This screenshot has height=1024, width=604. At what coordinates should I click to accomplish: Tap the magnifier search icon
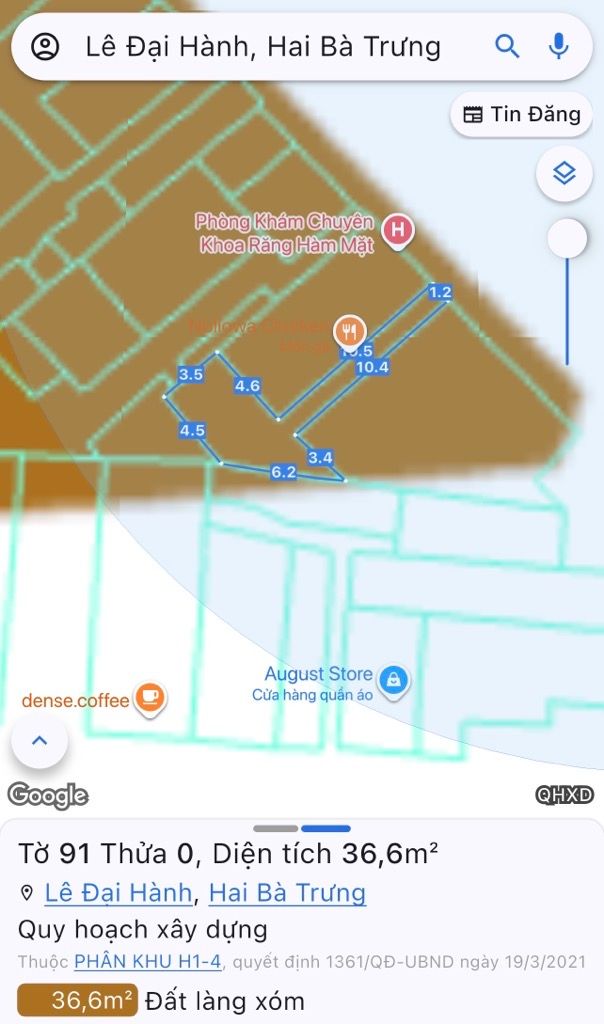pyautogui.click(x=508, y=46)
